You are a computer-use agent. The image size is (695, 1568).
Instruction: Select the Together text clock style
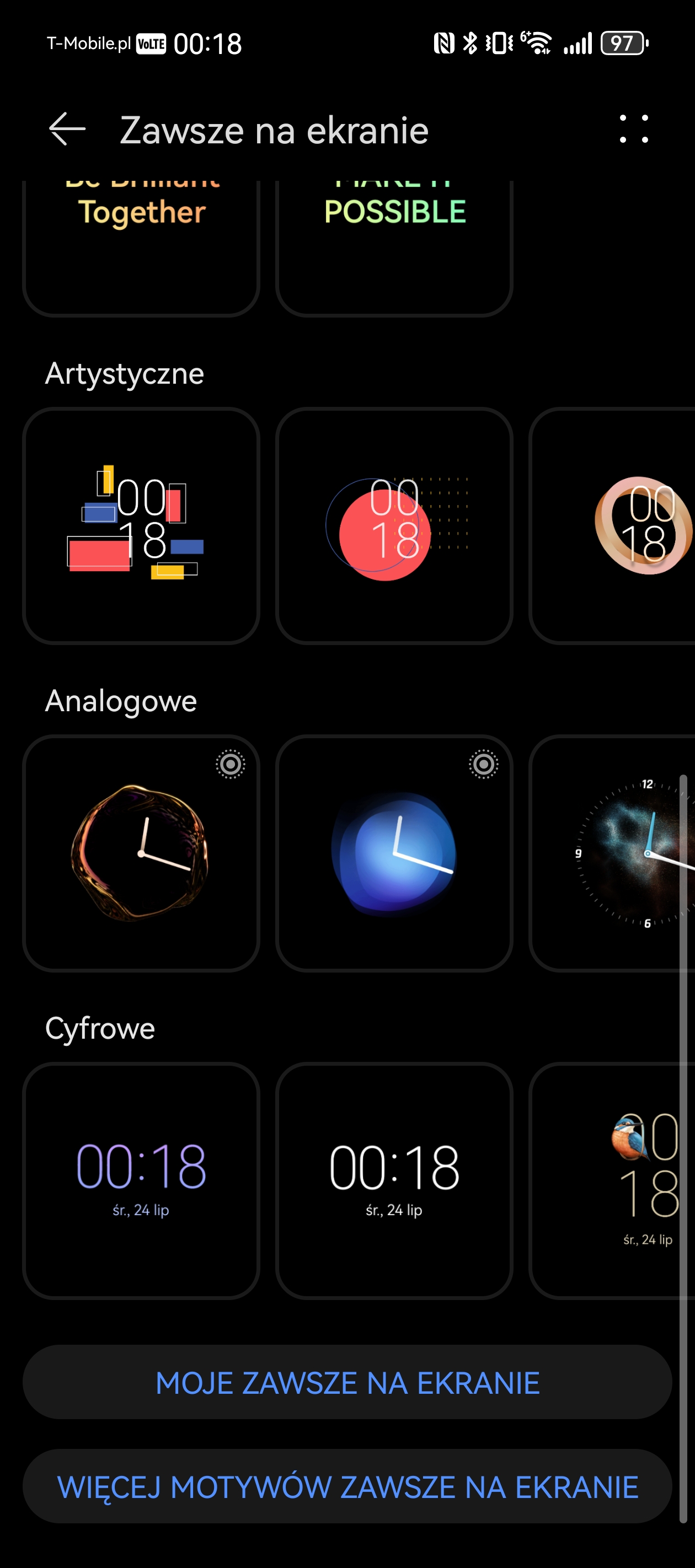pos(141,247)
